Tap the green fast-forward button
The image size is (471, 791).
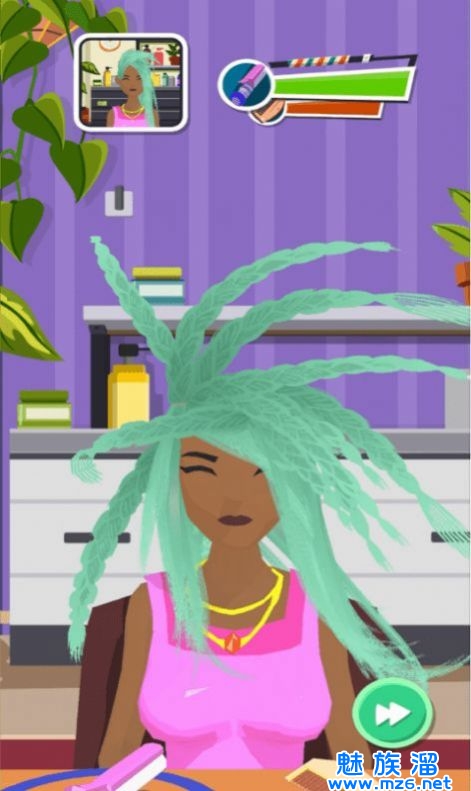point(392,713)
